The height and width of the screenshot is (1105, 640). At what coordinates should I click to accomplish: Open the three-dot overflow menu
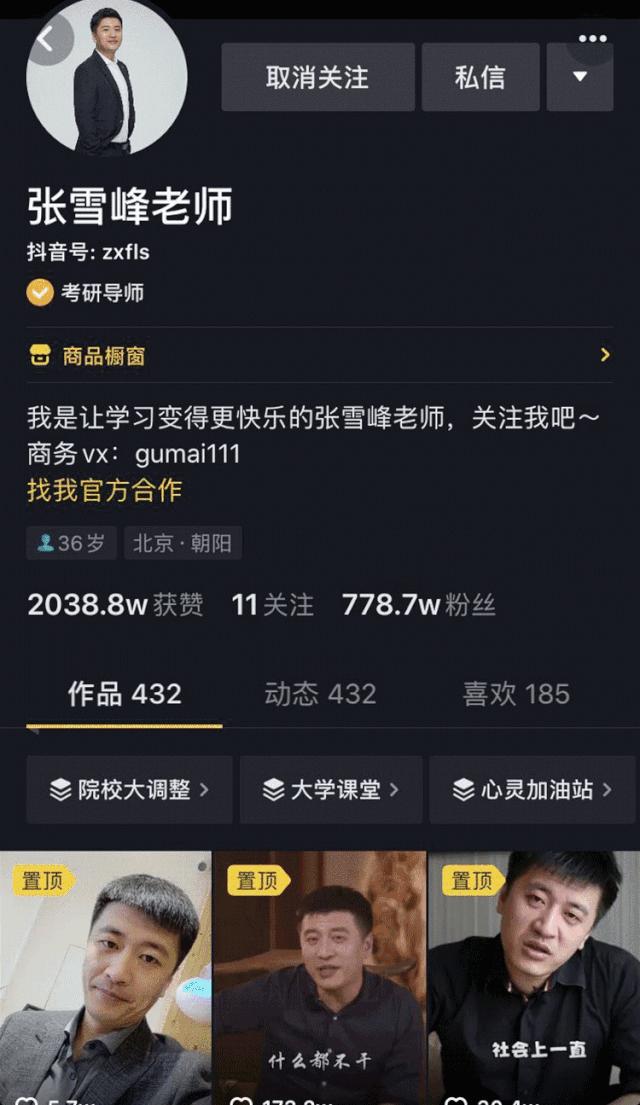[592, 39]
